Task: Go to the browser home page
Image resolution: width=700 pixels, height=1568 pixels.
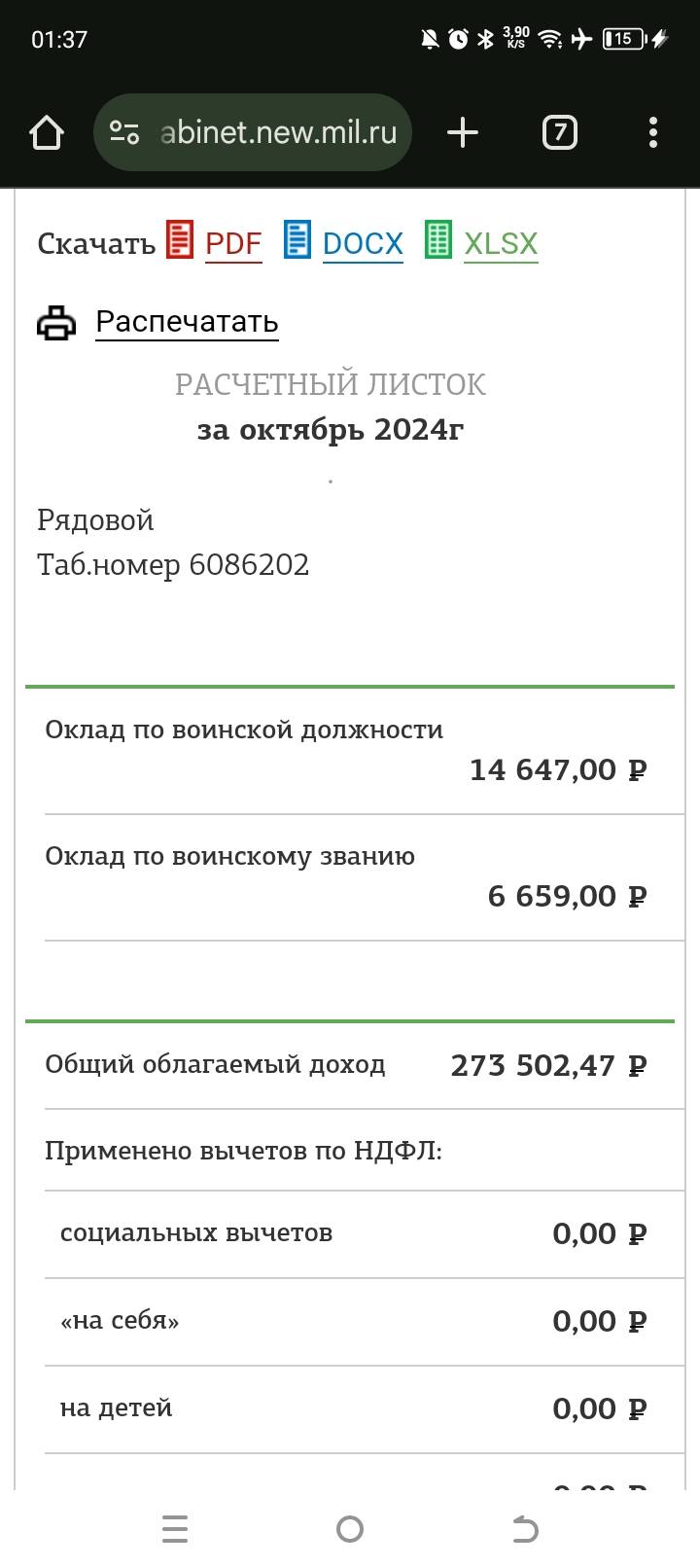Action: click(x=47, y=132)
